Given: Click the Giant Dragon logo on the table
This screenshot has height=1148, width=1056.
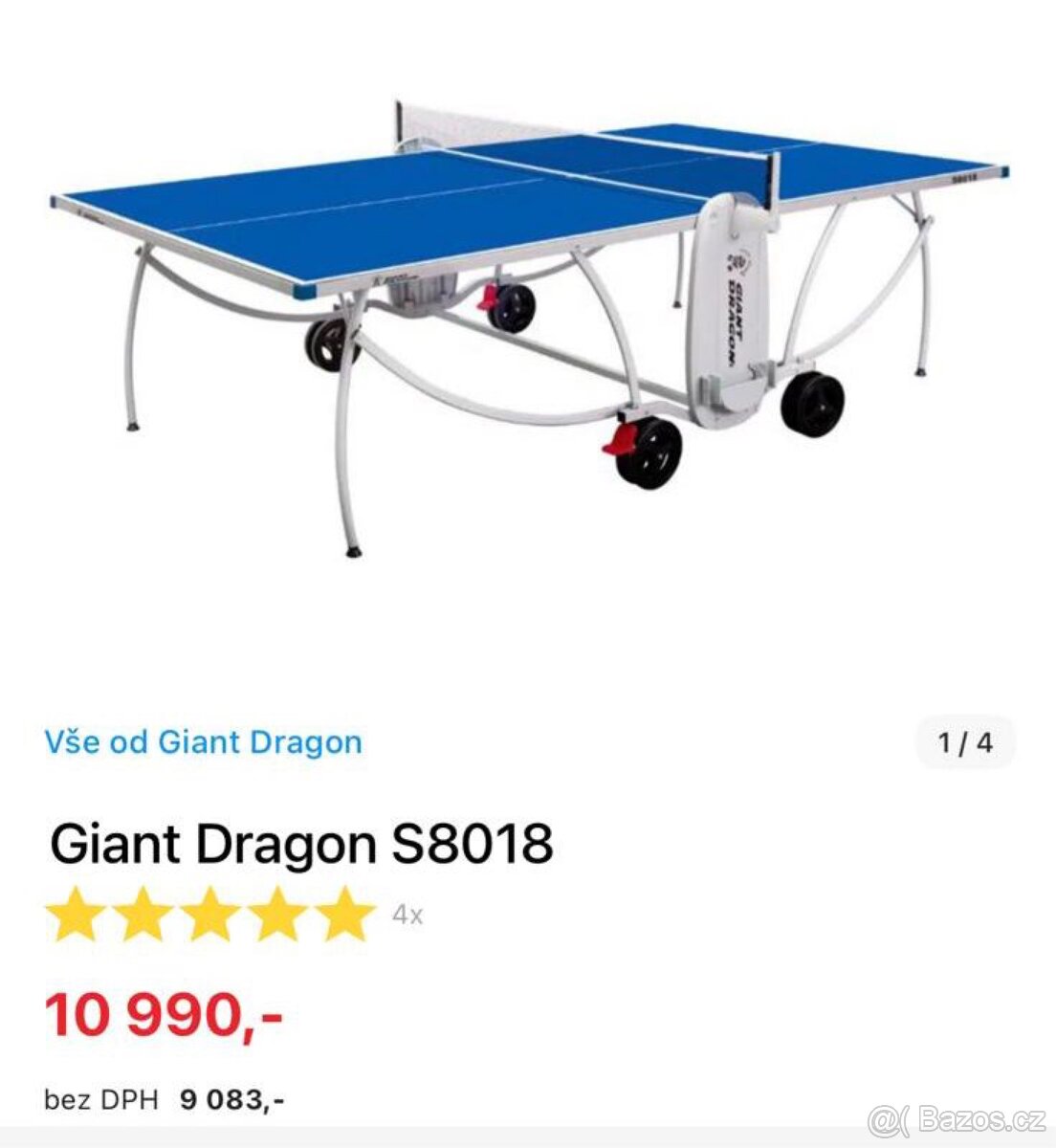Looking at the screenshot, I should tap(735, 306).
